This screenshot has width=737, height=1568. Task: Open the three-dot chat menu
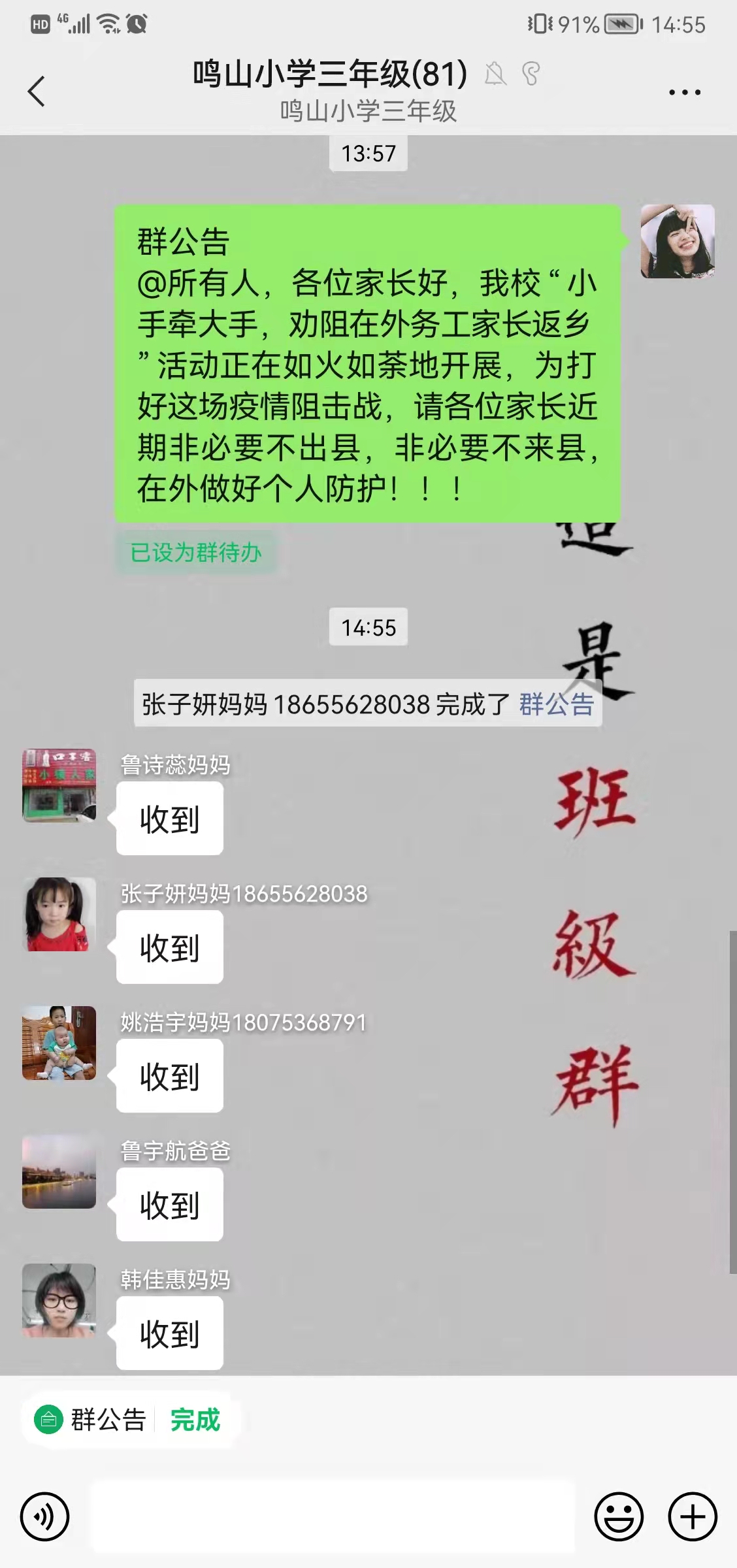click(x=684, y=92)
